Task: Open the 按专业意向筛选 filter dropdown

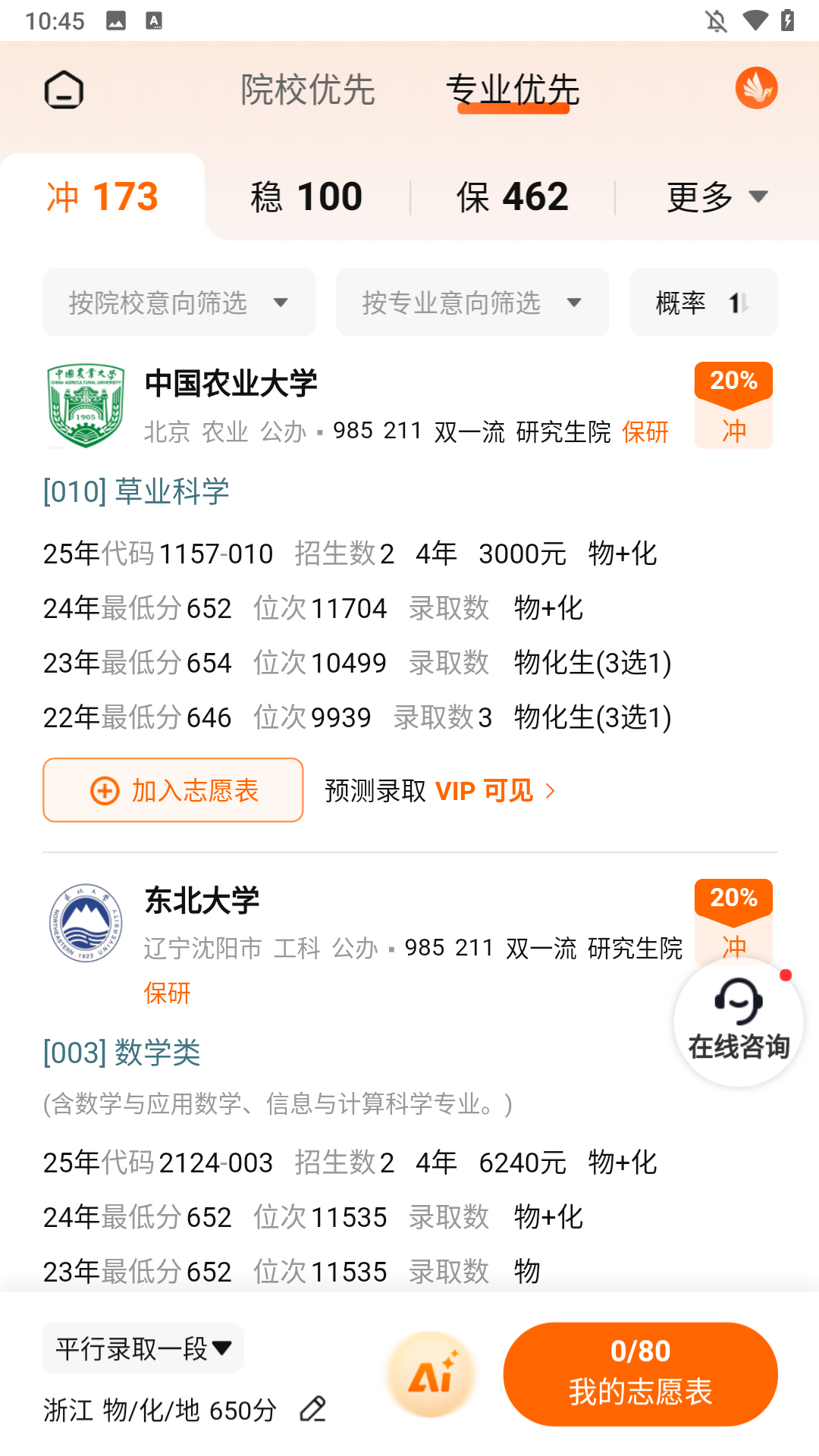Action: pyautogui.click(x=472, y=302)
